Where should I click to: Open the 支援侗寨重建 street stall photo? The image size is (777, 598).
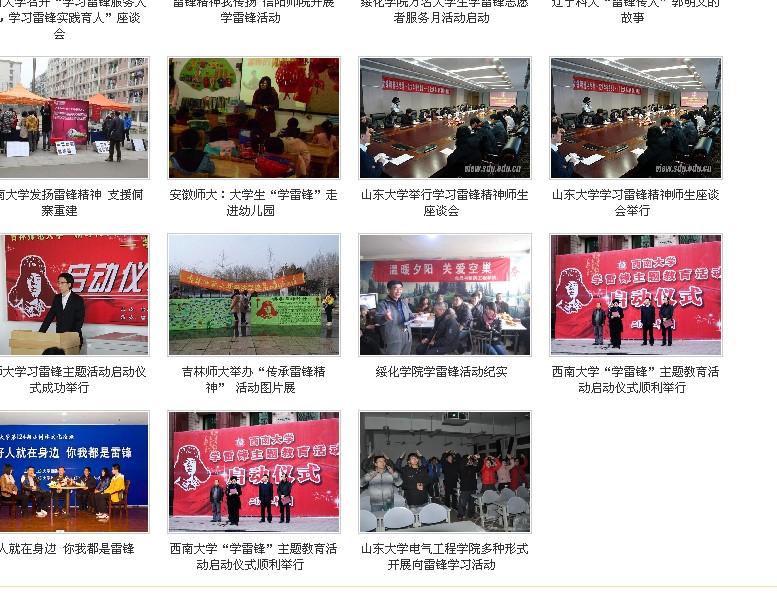pos(74,118)
